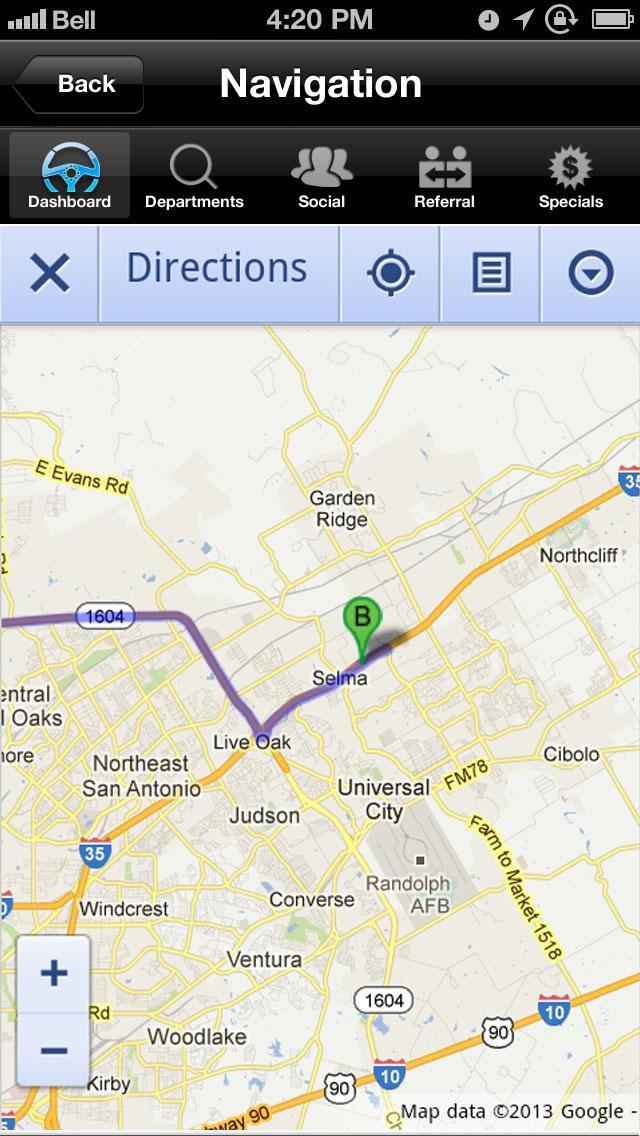Switch to the Social tab
Viewport: 640px width, 1136px height.
click(x=321, y=175)
